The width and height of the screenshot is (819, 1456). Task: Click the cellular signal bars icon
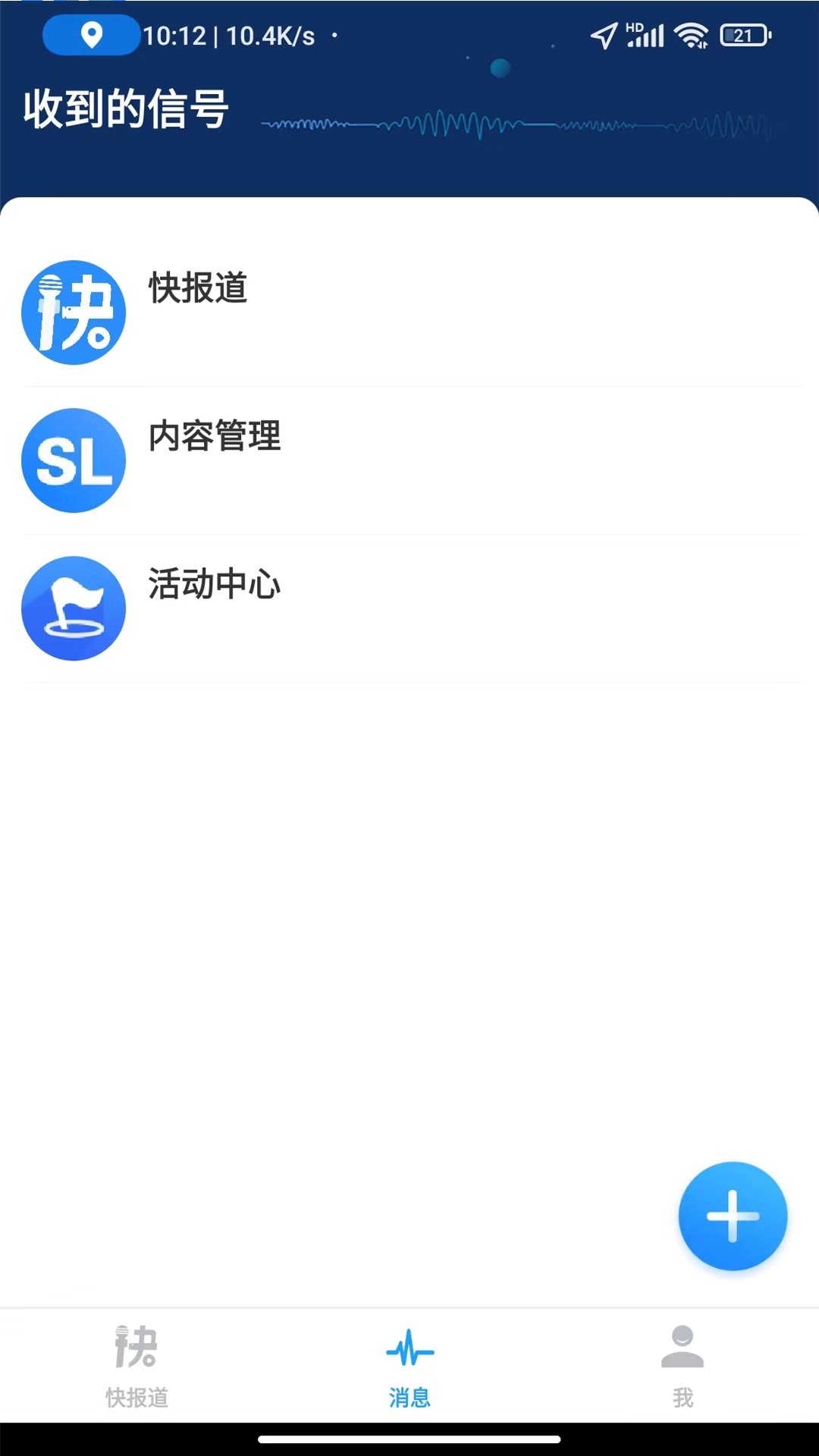[645, 34]
